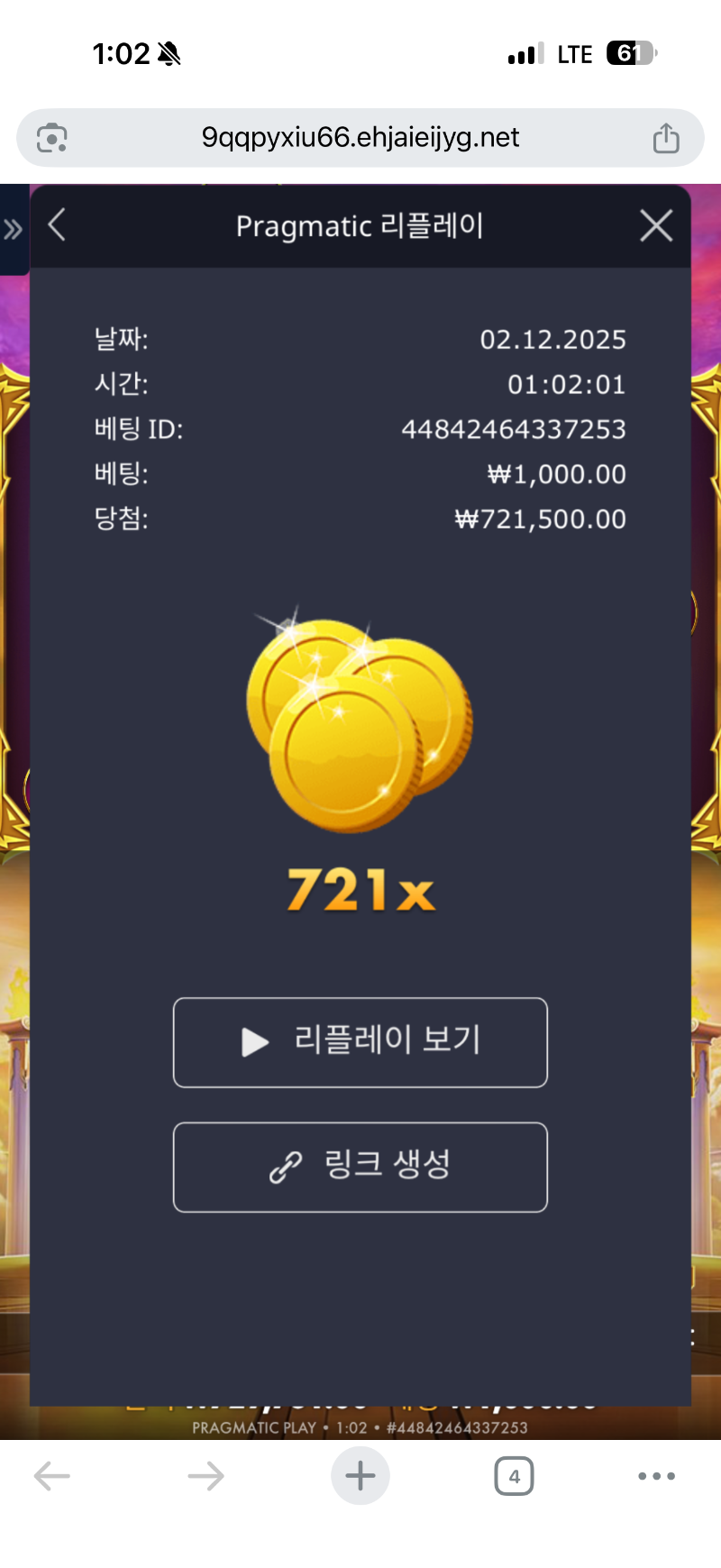Expand the side panel double-arrow
The width and height of the screenshot is (721, 1568).
point(13,229)
